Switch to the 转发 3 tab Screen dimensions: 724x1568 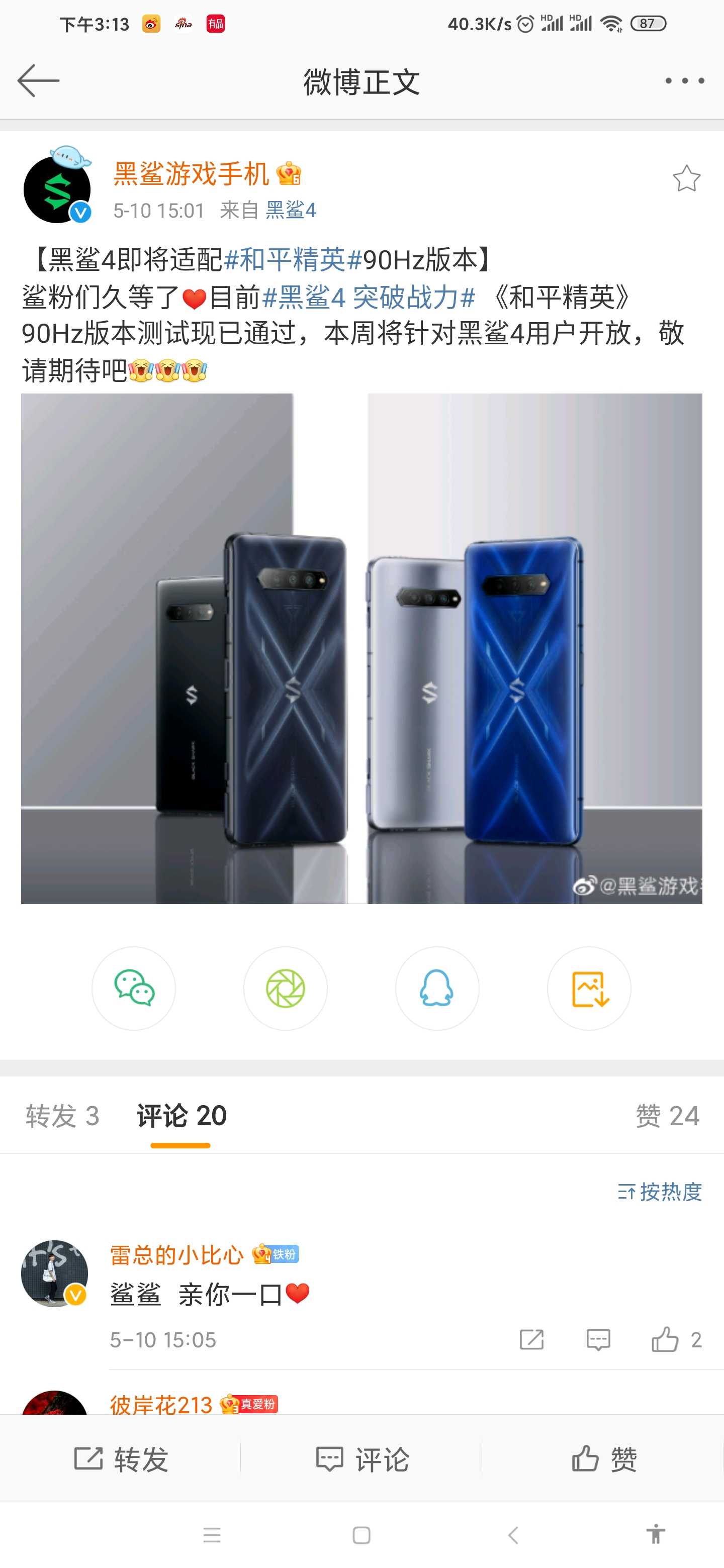(x=62, y=1116)
